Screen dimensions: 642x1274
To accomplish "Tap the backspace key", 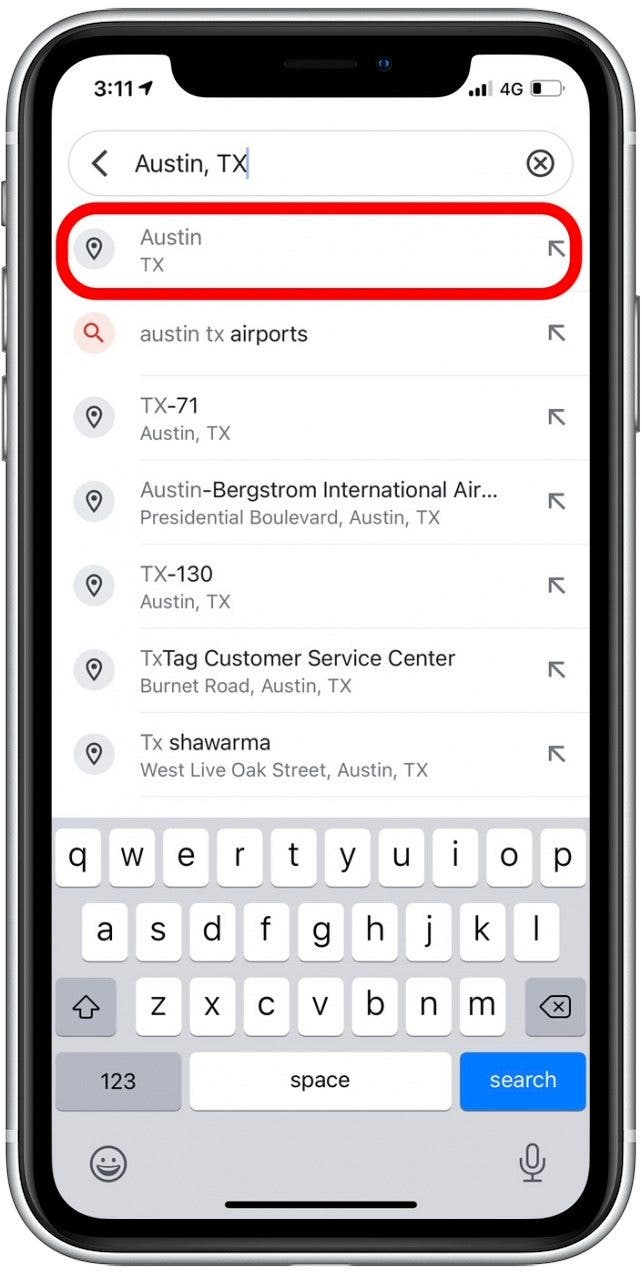I will pos(554,1006).
